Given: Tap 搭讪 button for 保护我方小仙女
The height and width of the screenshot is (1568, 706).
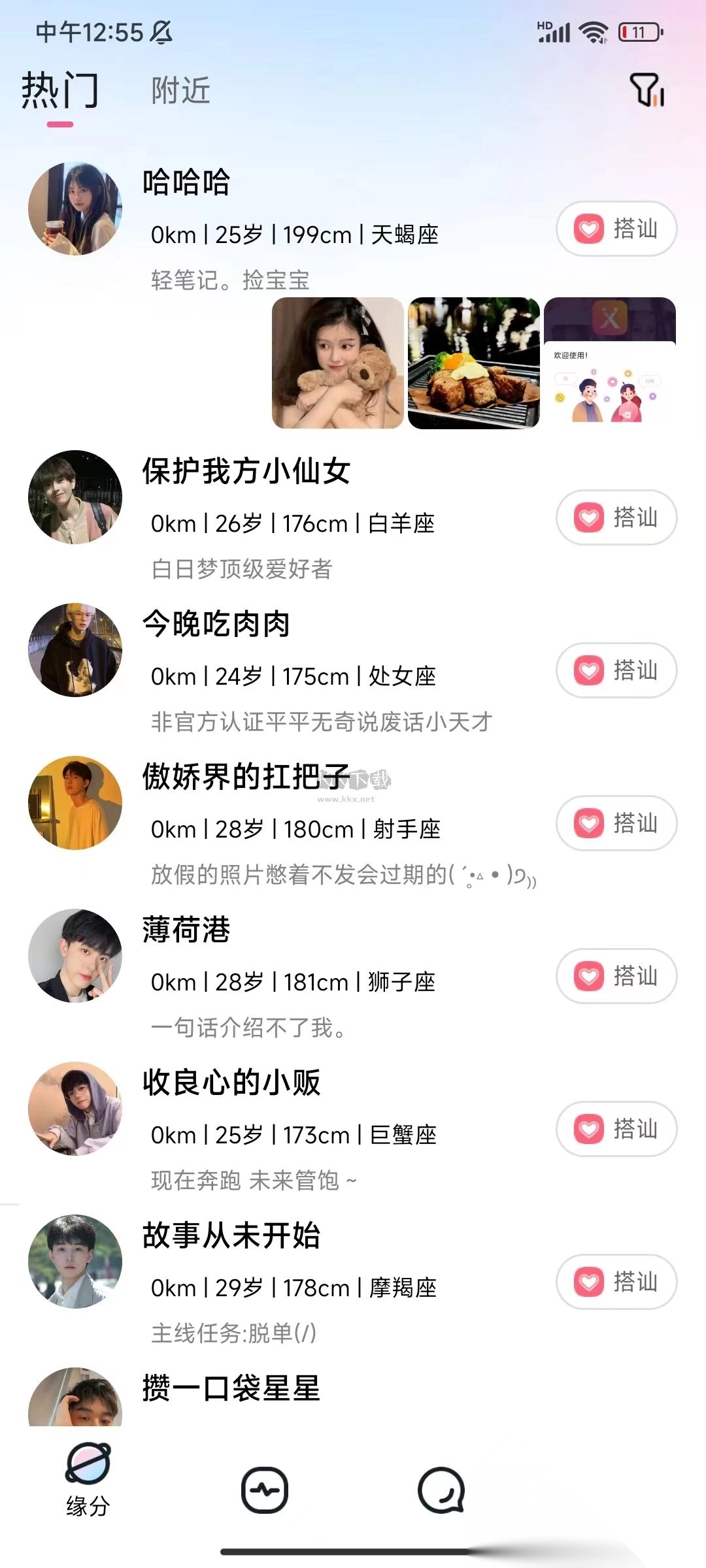Looking at the screenshot, I should [615, 517].
